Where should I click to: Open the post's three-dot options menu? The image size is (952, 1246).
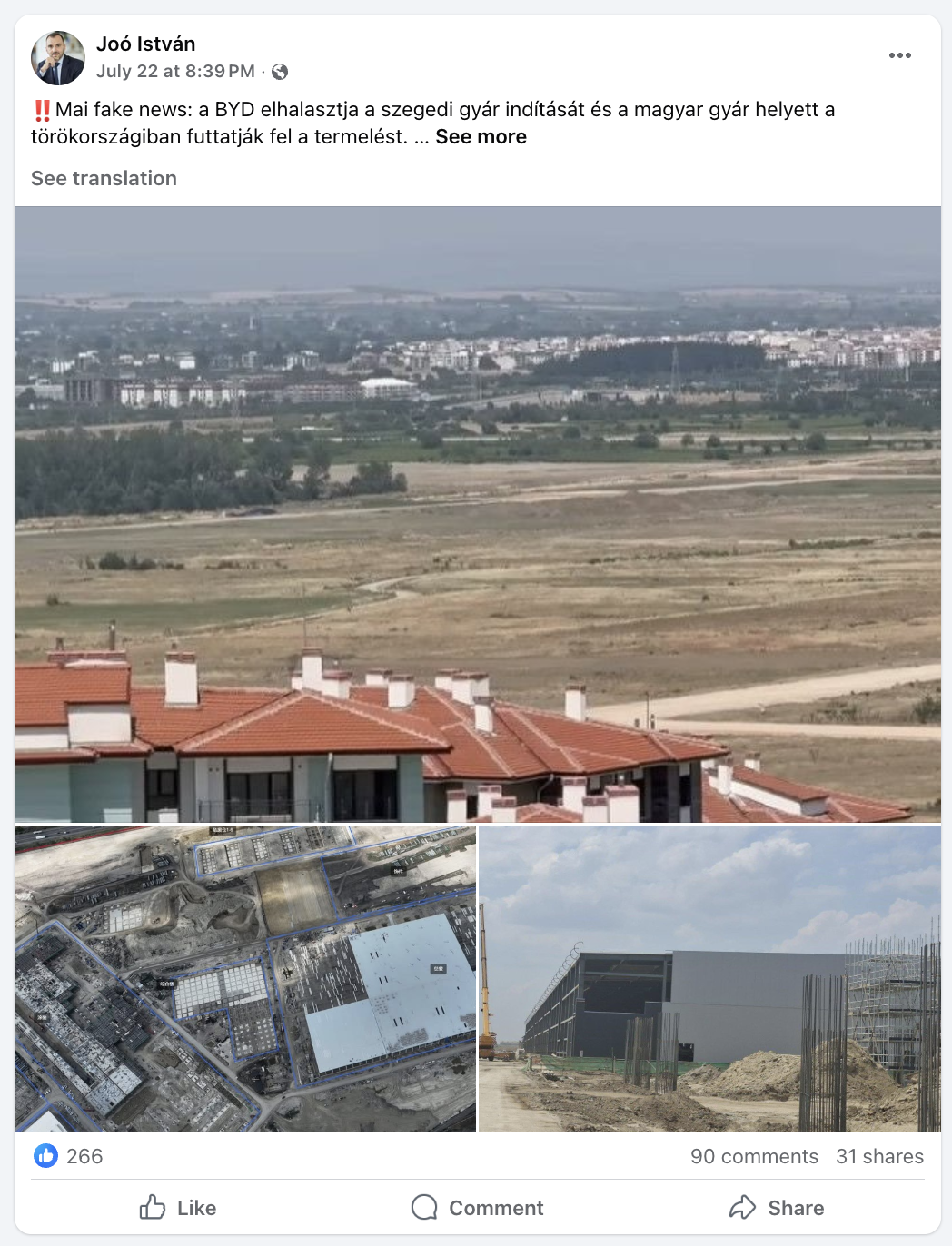899,55
